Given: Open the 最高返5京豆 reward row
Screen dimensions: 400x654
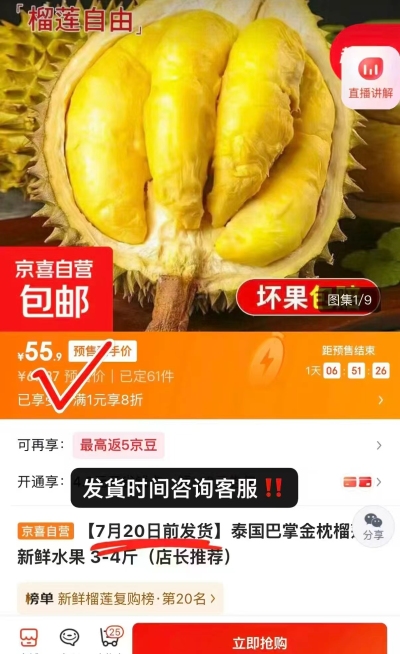Looking at the screenshot, I should [200, 445].
